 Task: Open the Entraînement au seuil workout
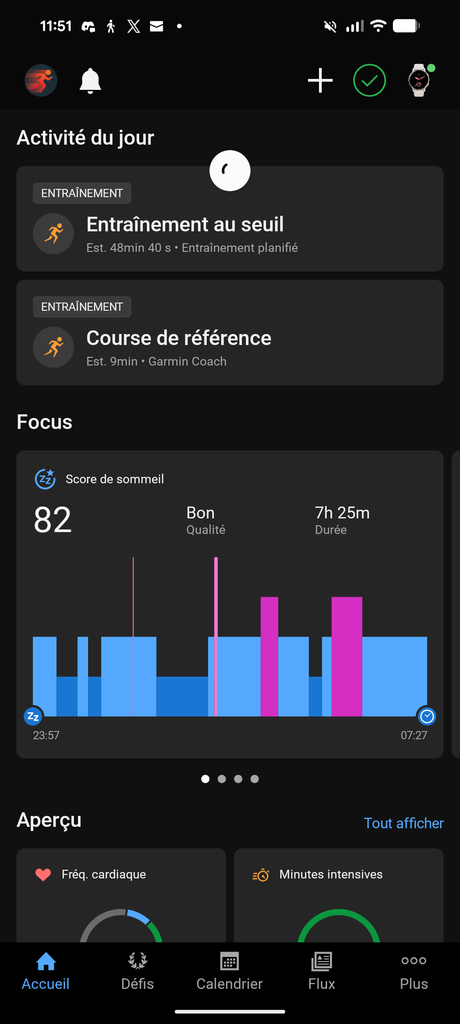coord(230,219)
